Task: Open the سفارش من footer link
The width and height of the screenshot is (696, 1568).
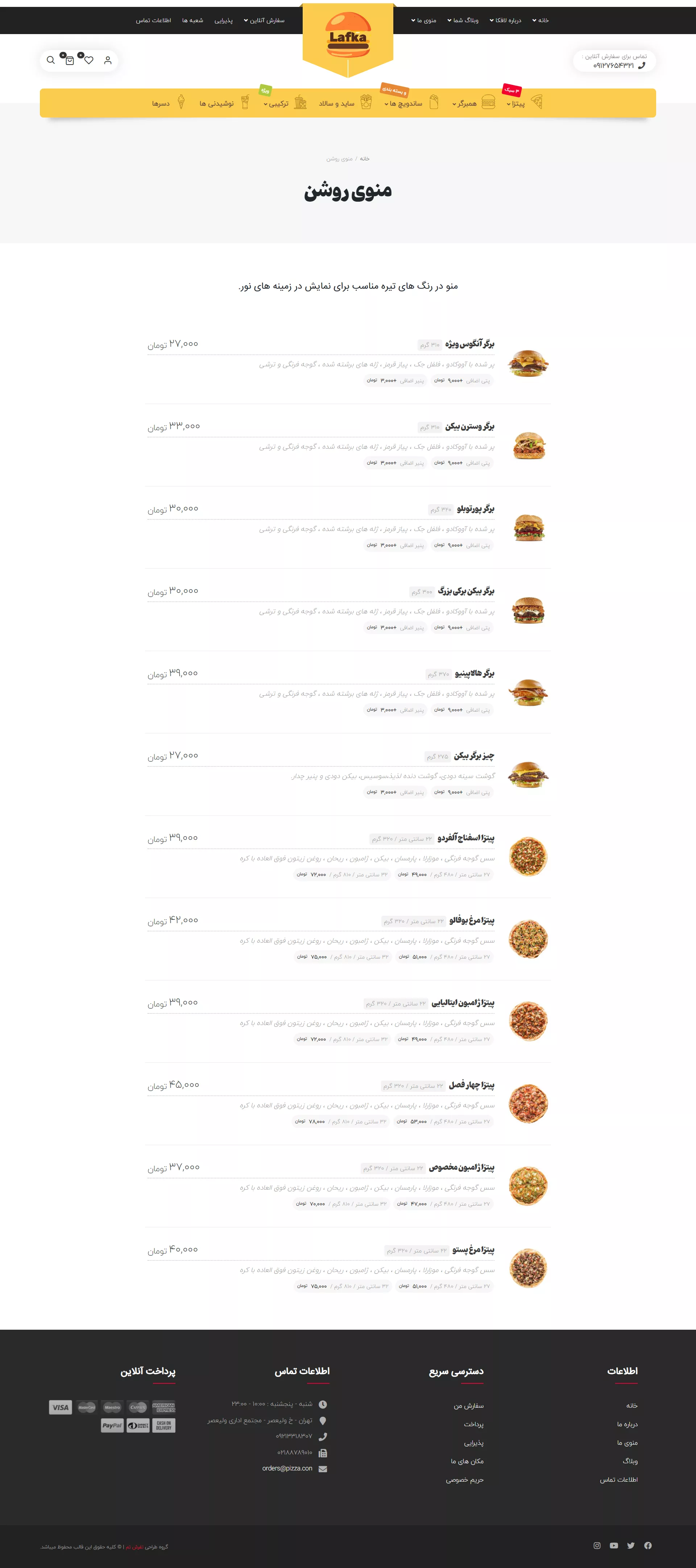Action: pyautogui.click(x=468, y=1406)
